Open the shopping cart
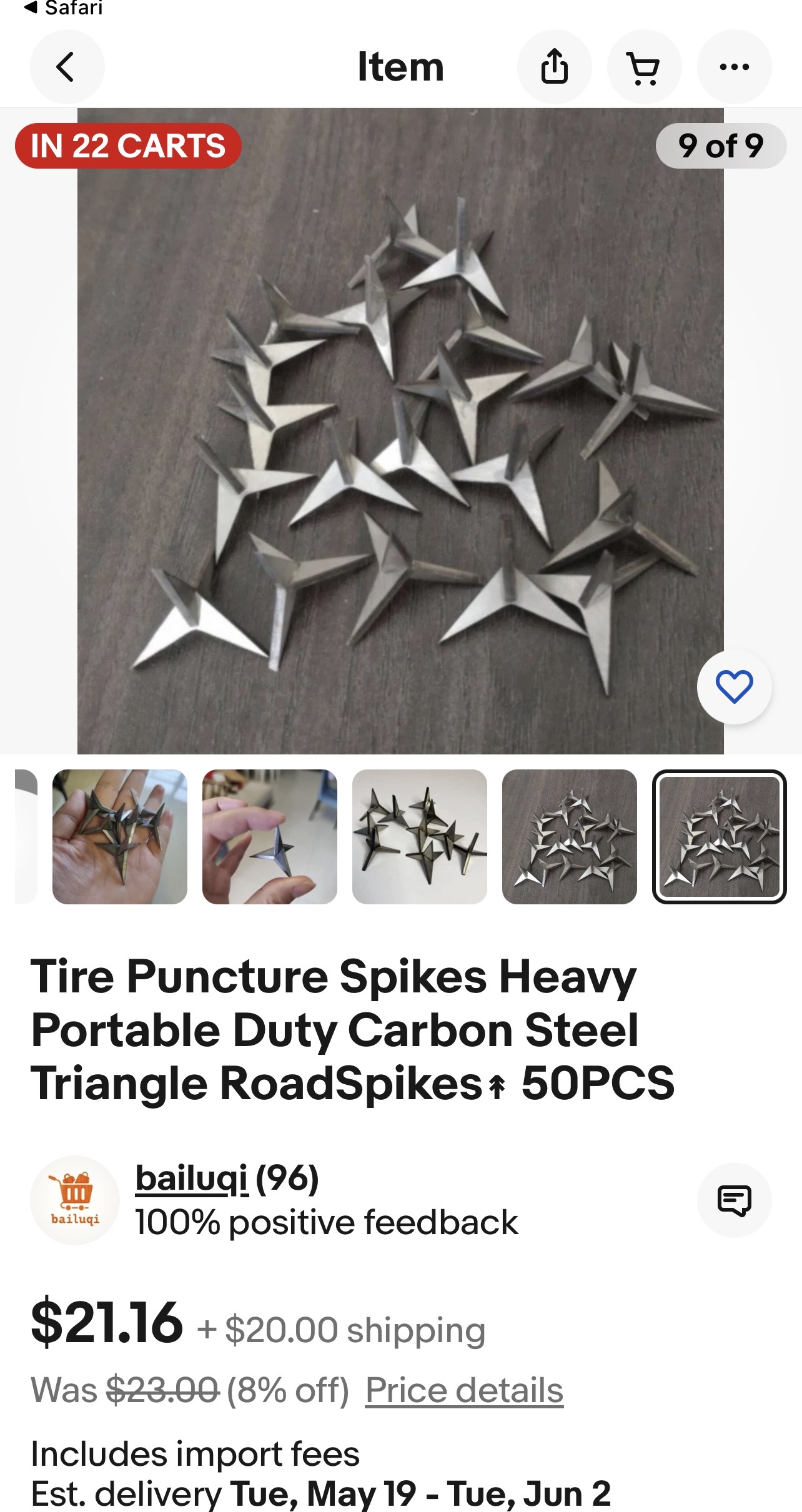 pos(644,67)
